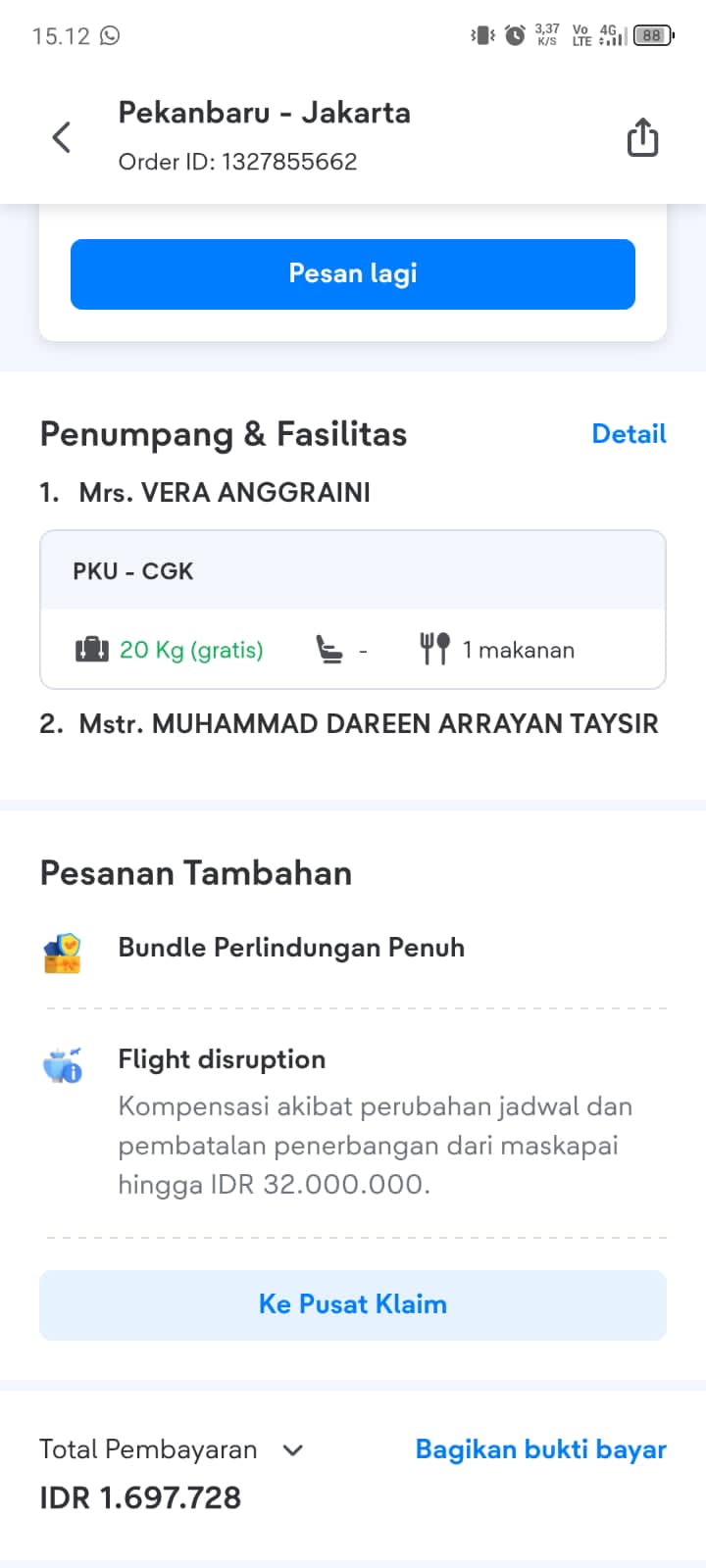Open Ke Pusat Klaim
Screen dimensions: 706x1568
(x=353, y=1304)
